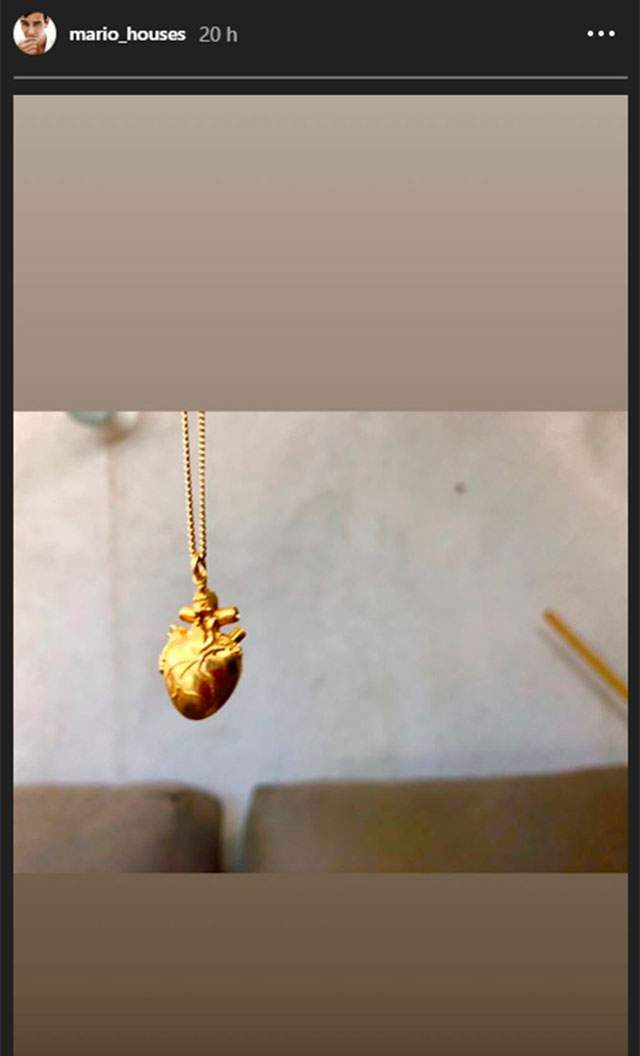Screen dimensions: 640x1056
Task: Open mario_houses profile picture
Action: click(x=33, y=34)
